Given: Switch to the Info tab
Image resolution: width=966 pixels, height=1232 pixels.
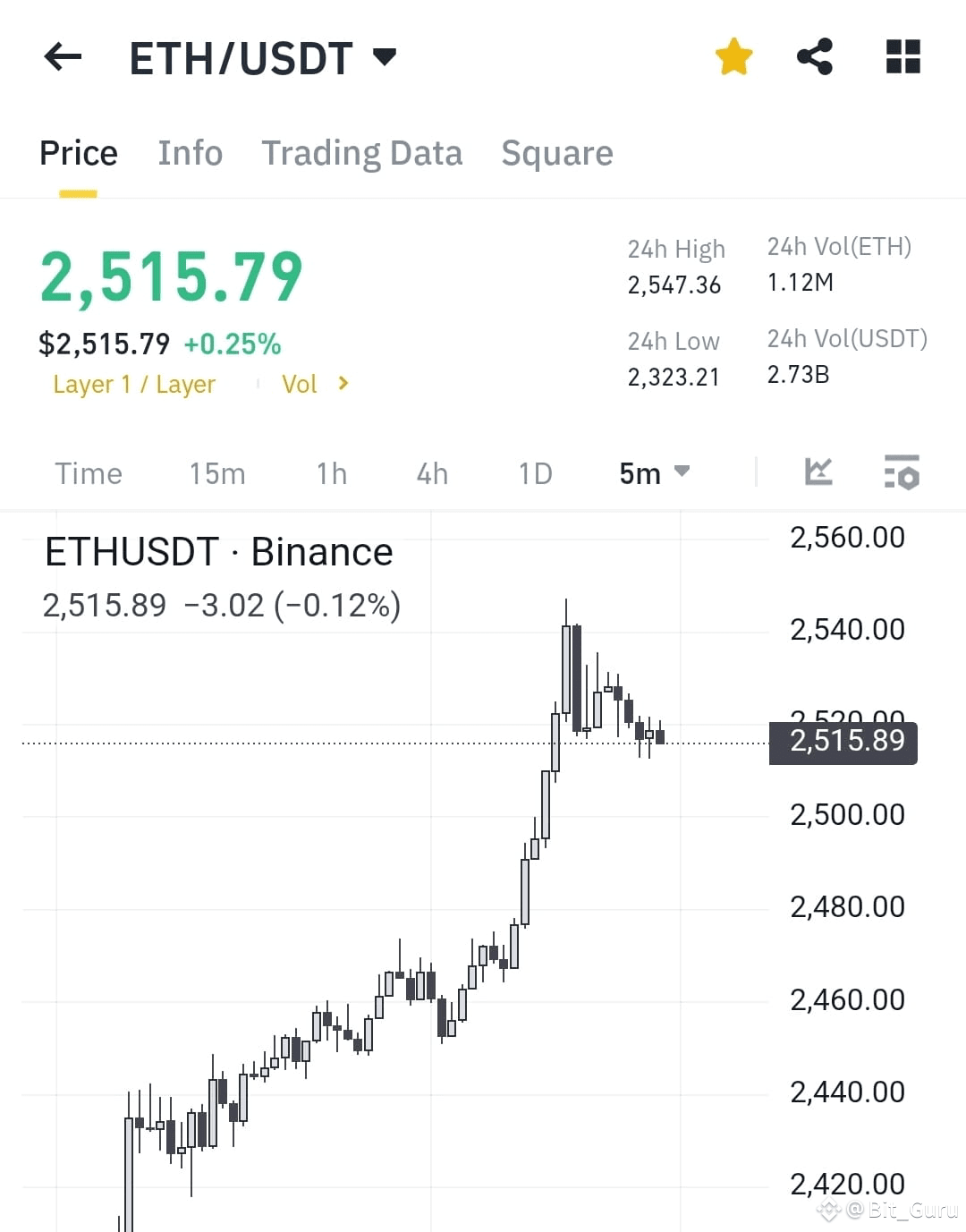Looking at the screenshot, I should coord(190,153).
